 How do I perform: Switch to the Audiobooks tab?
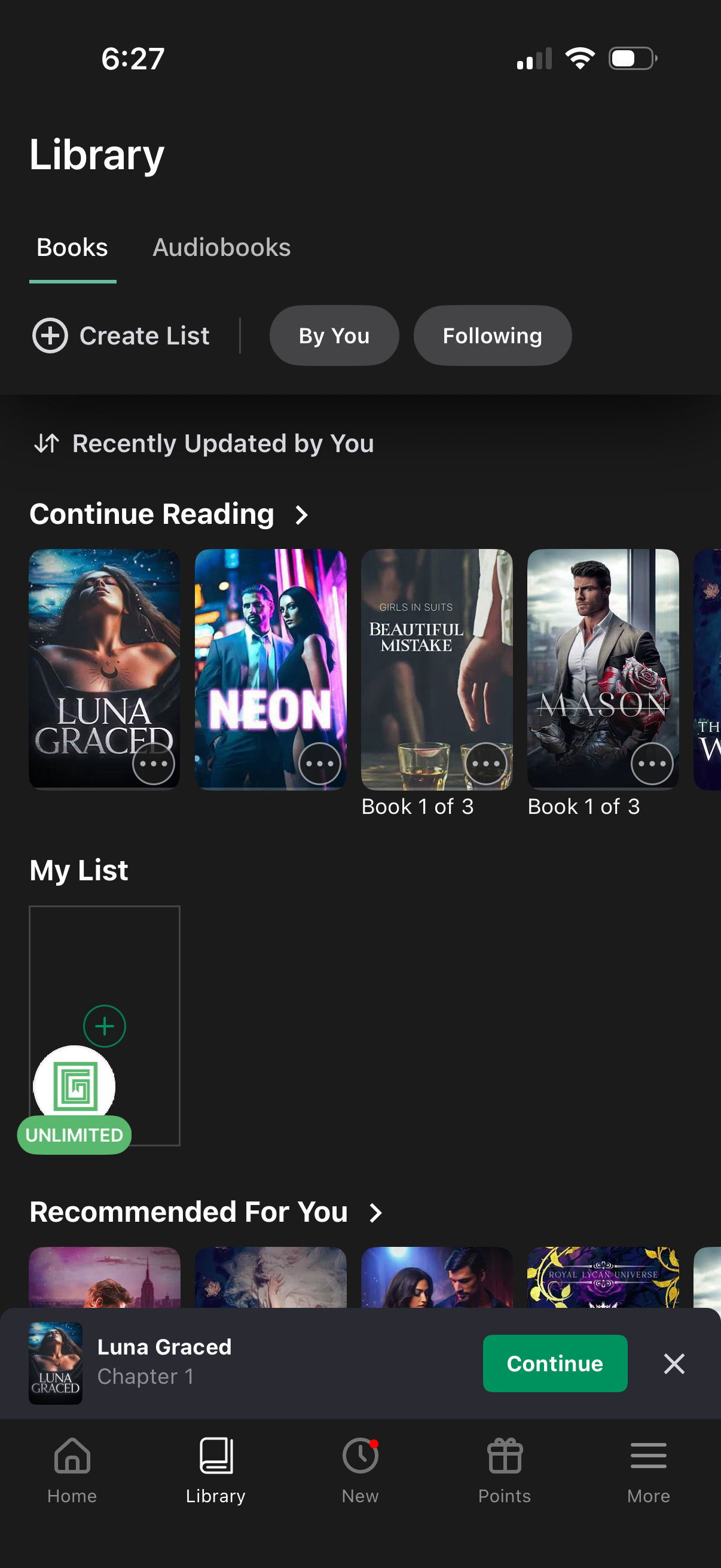[221, 248]
